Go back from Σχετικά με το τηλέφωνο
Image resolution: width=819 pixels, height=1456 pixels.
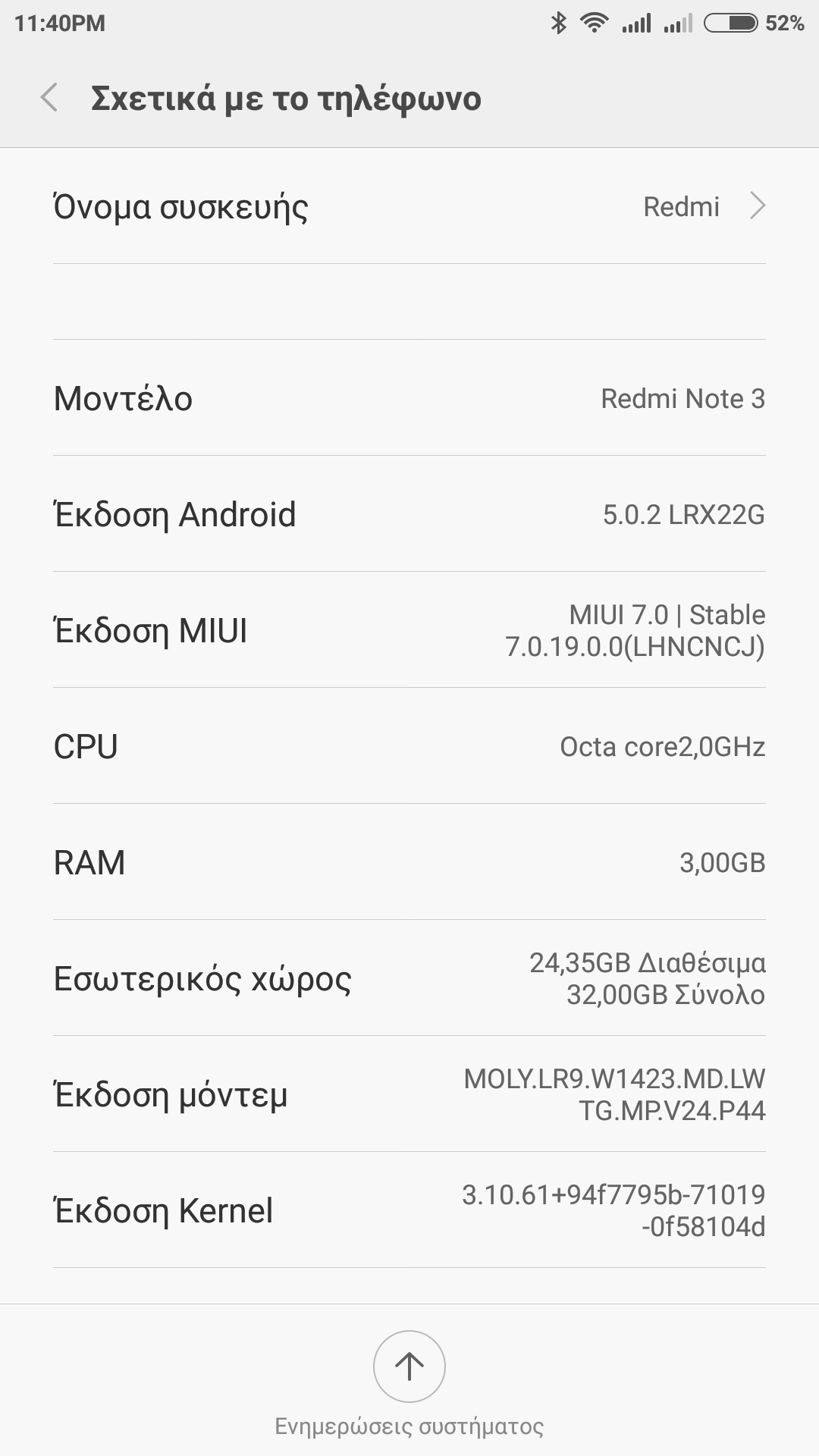[50, 98]
